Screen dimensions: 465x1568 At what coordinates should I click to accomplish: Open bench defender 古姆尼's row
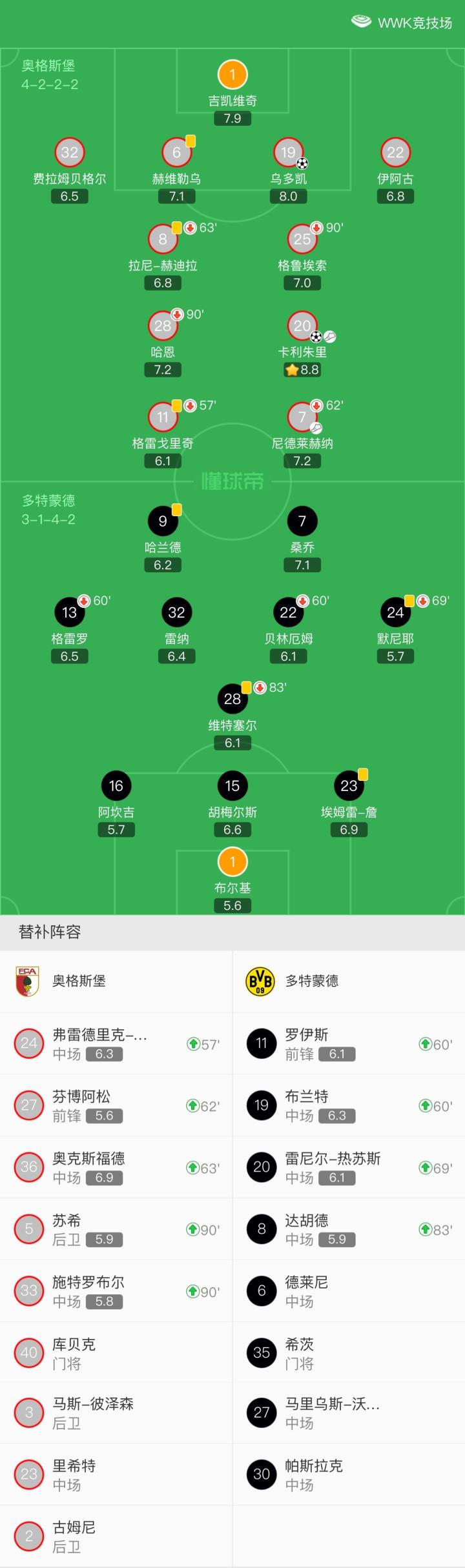[x=116, y=1537]
